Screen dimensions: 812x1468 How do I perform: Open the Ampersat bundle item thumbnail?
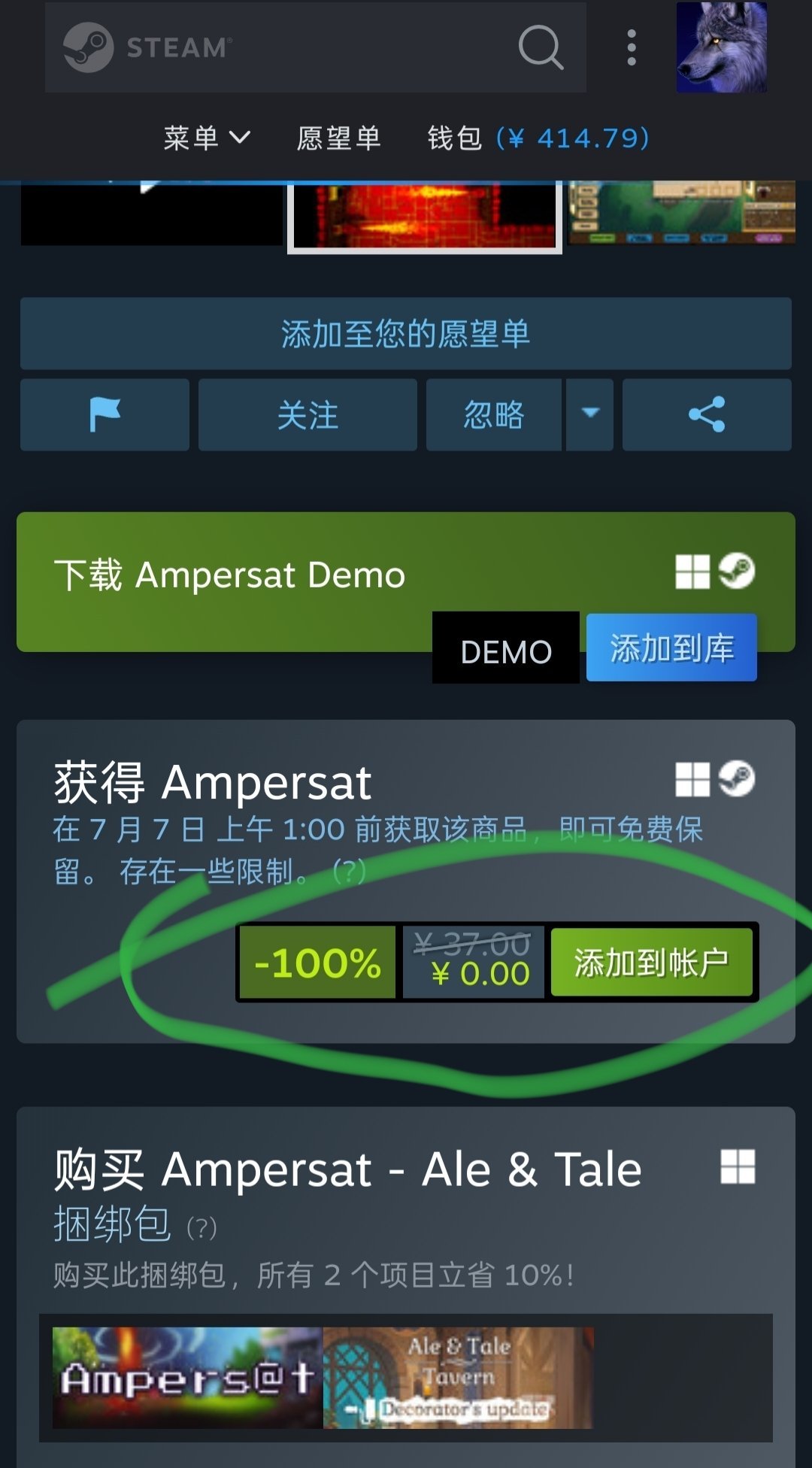187,1378
